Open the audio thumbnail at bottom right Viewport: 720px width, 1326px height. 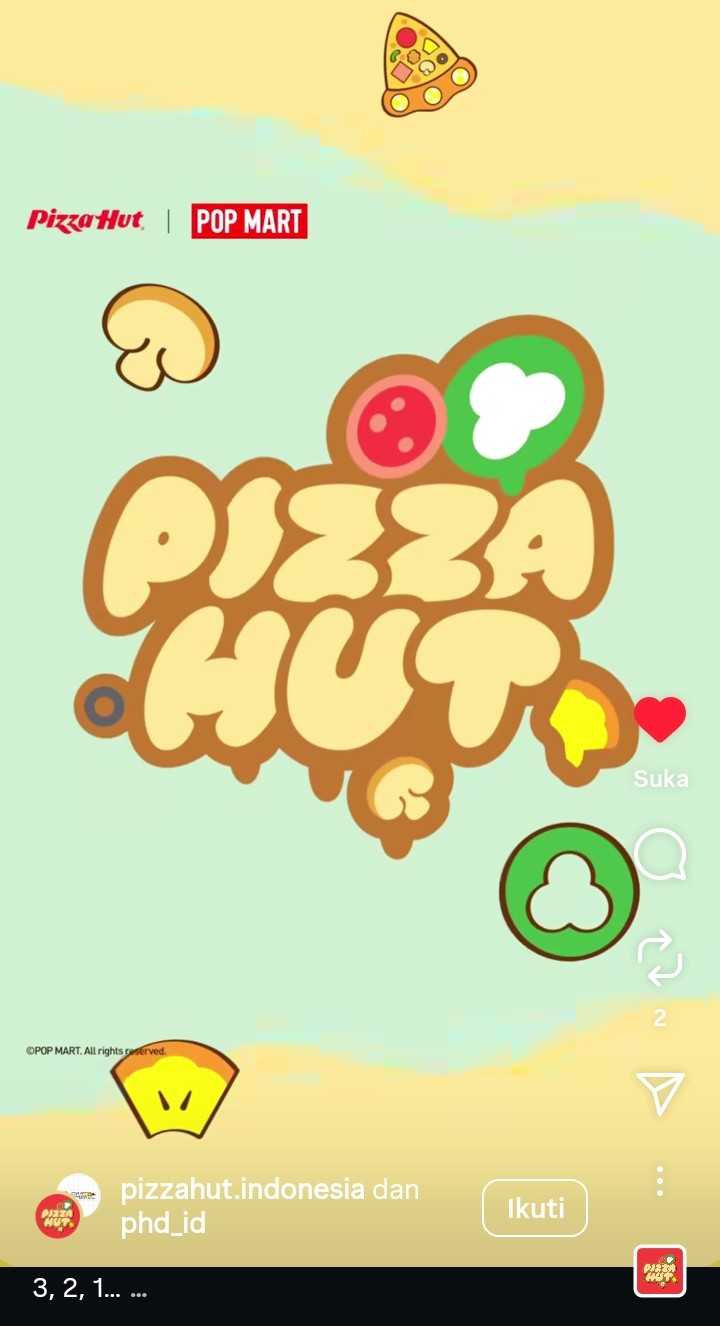tap(660, 1271)
